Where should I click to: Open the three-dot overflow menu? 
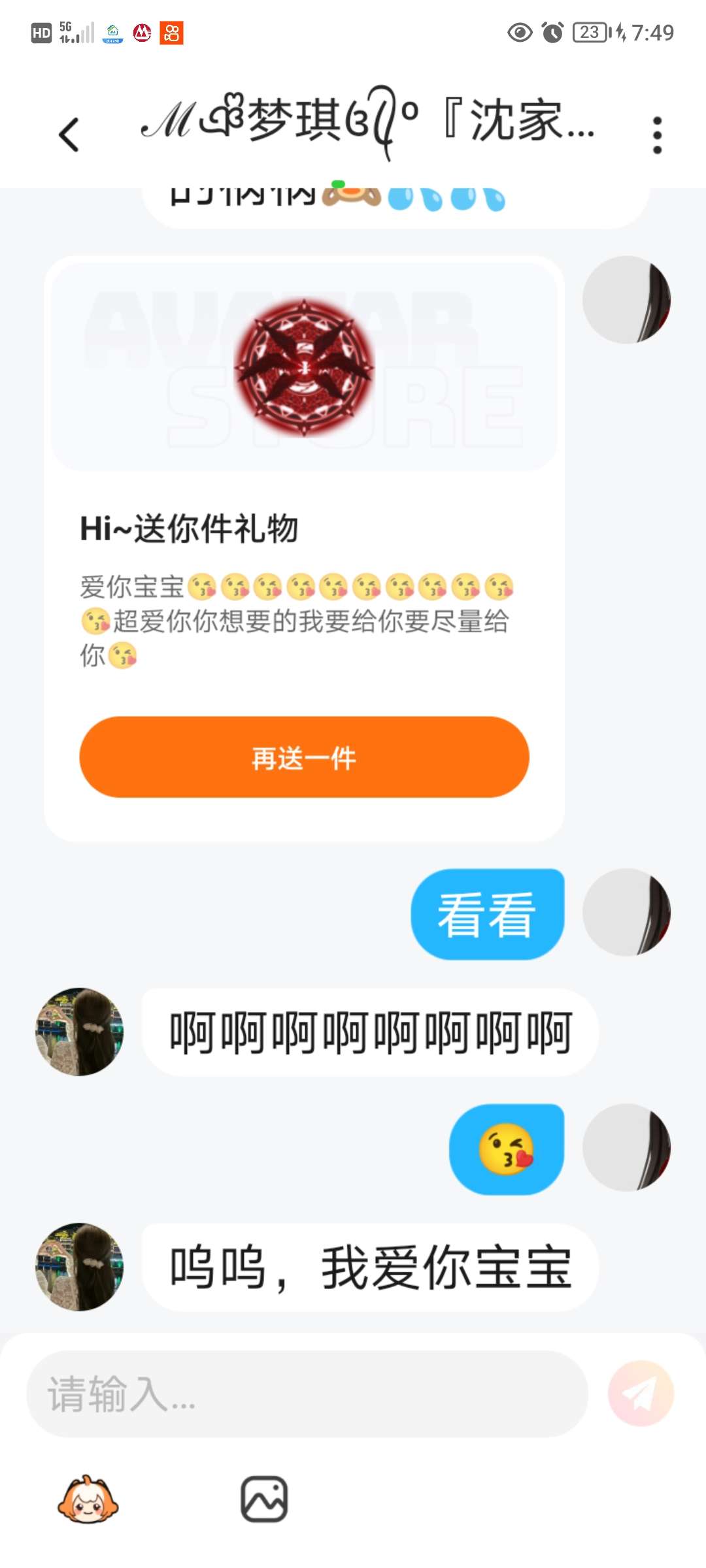(x=657, y=135)
